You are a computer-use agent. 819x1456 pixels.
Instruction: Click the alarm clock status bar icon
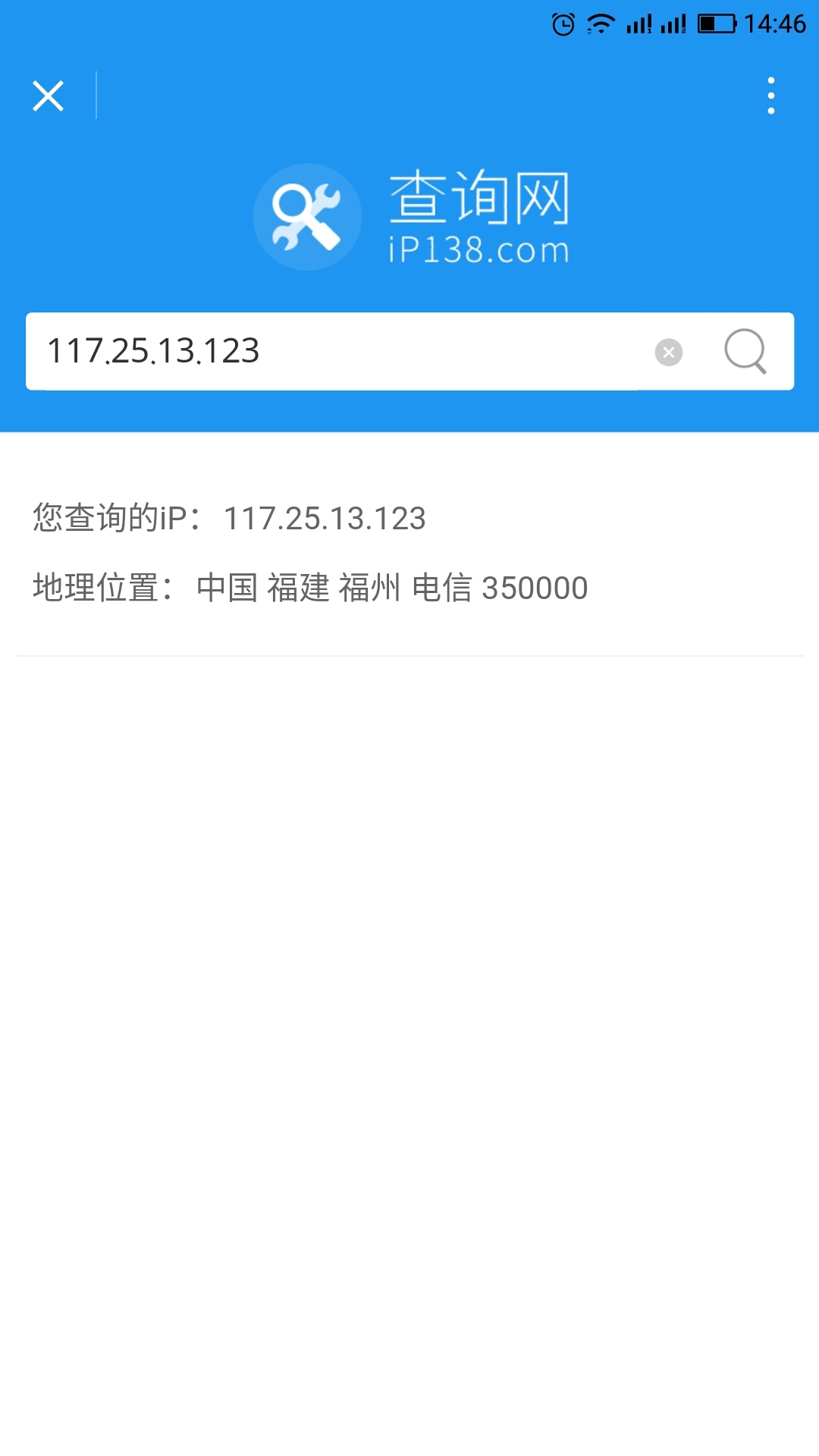tap(562, 23)
